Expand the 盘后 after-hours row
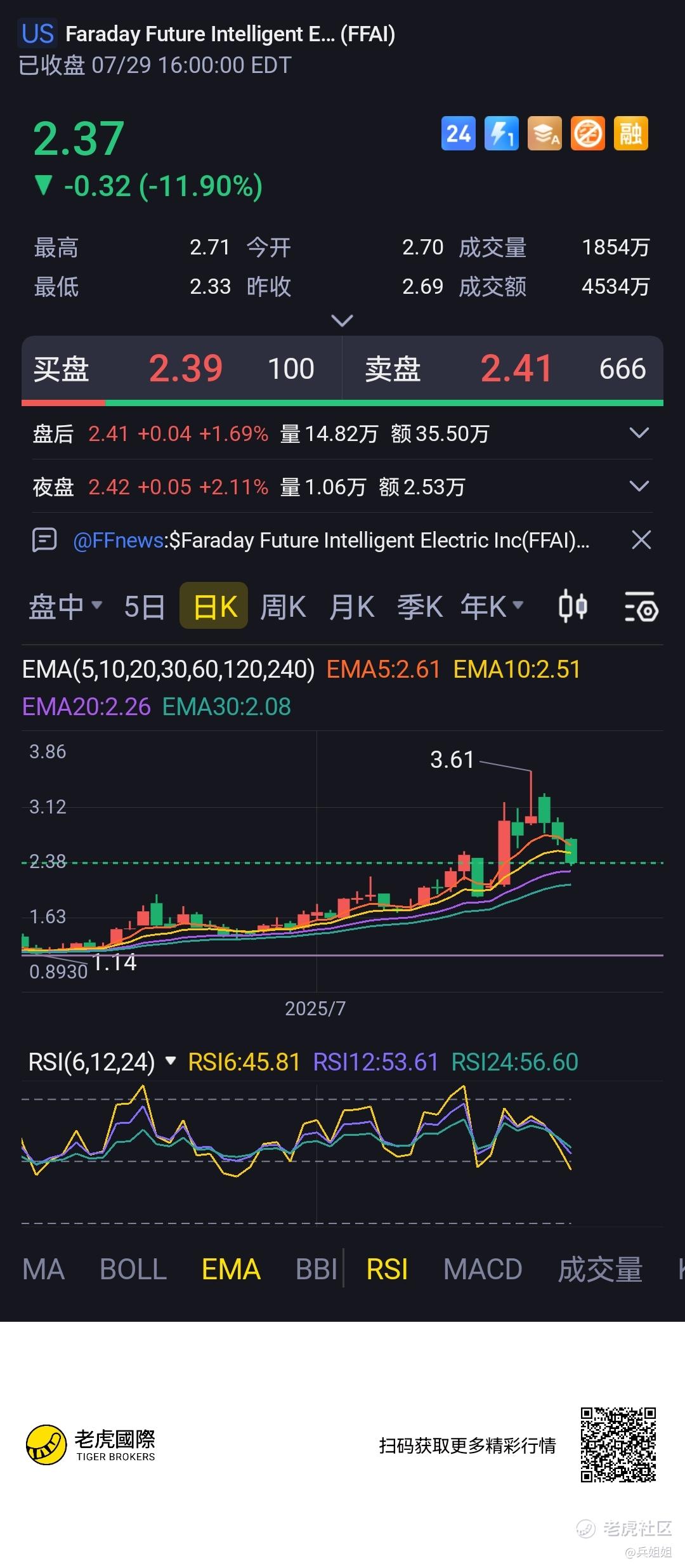 (639, 433)
